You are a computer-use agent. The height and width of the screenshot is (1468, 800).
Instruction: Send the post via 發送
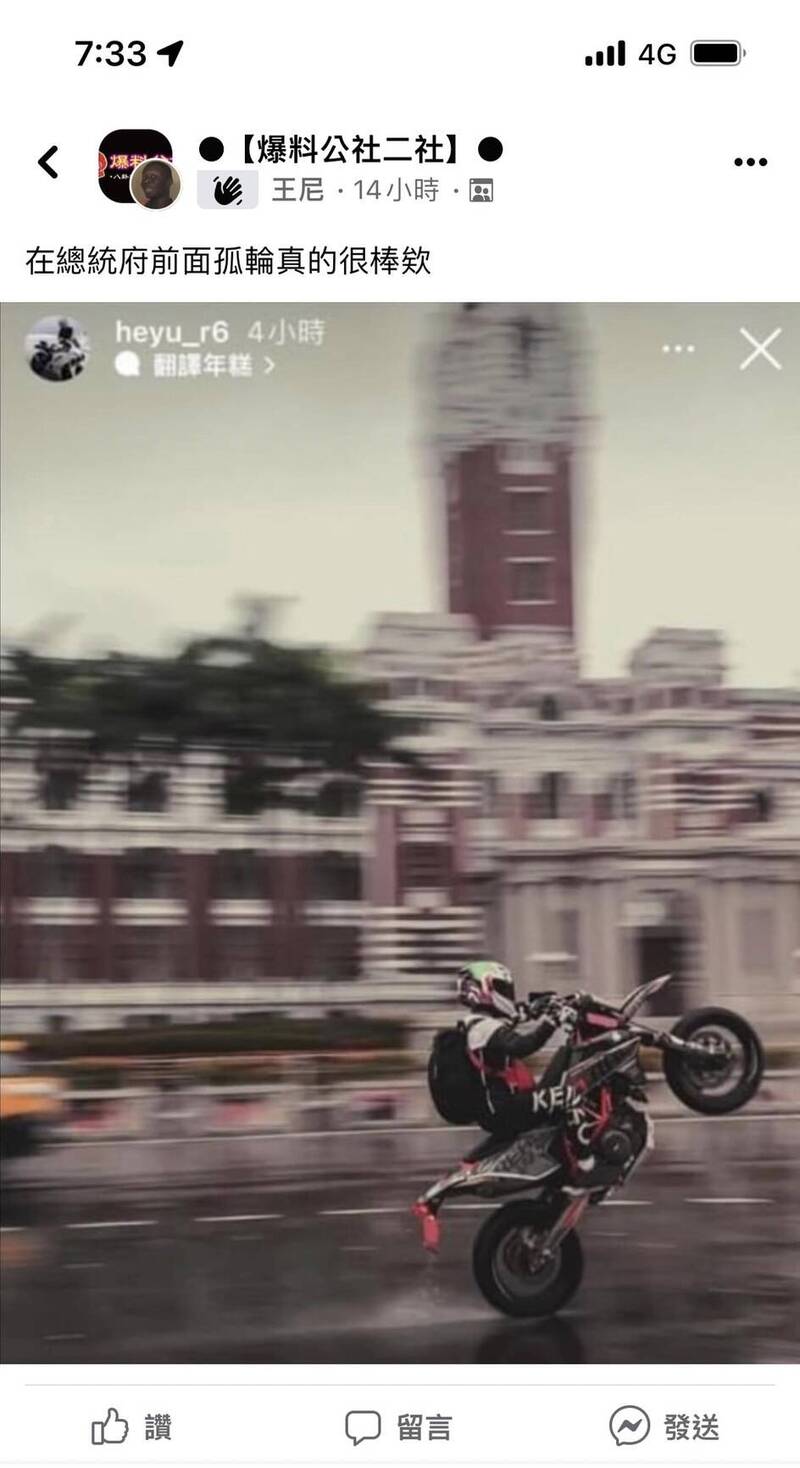click(x=665, y=1427)
